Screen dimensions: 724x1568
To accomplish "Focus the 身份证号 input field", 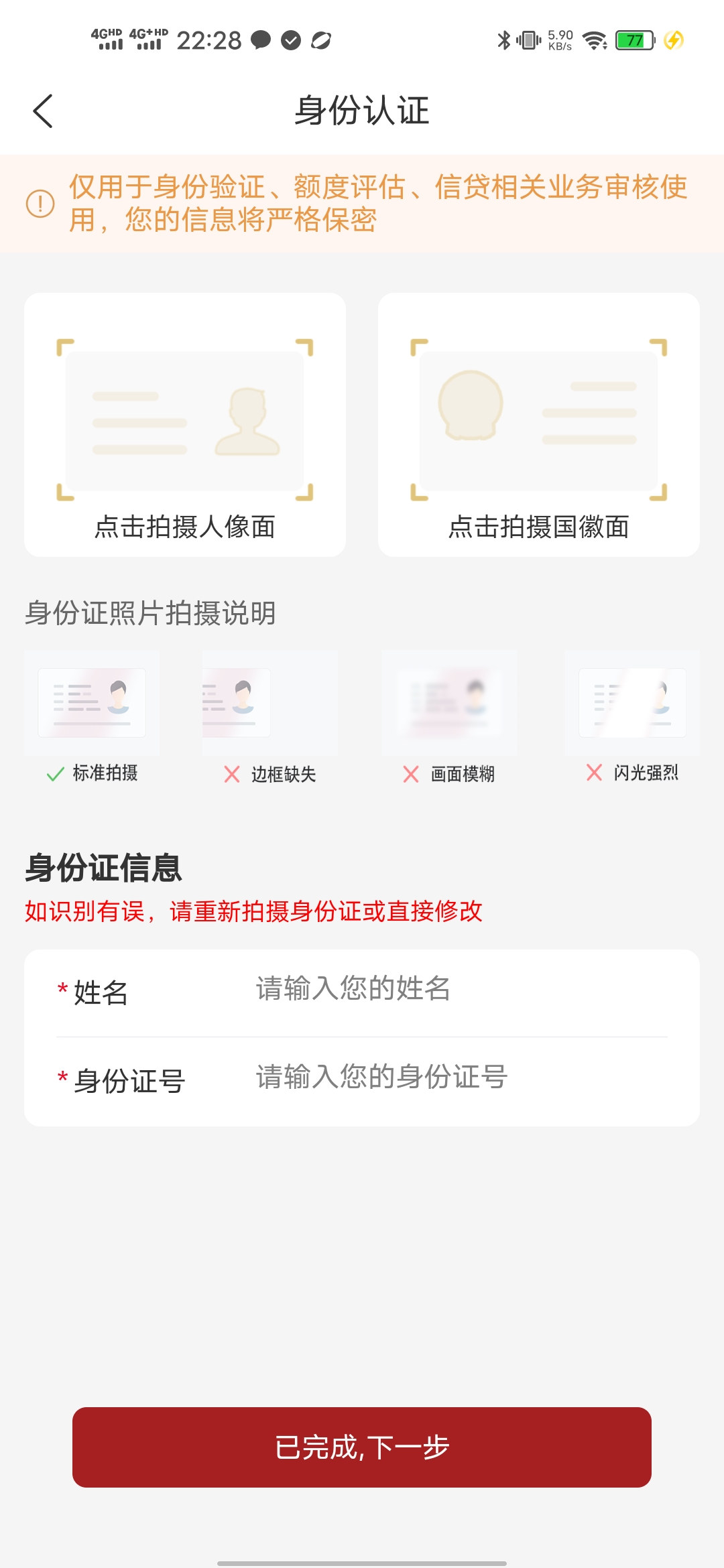I will (456, 1077).
